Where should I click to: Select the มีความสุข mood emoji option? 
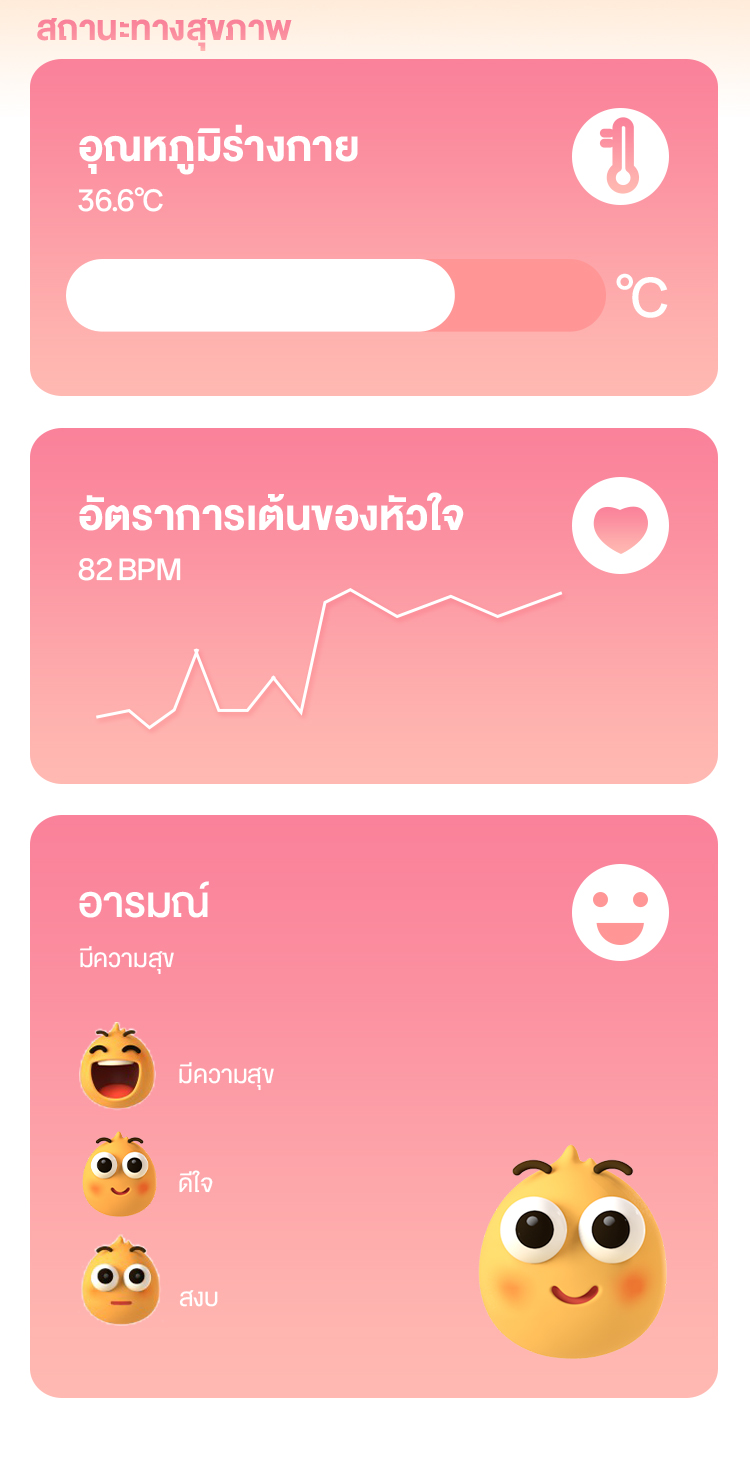118,1067
